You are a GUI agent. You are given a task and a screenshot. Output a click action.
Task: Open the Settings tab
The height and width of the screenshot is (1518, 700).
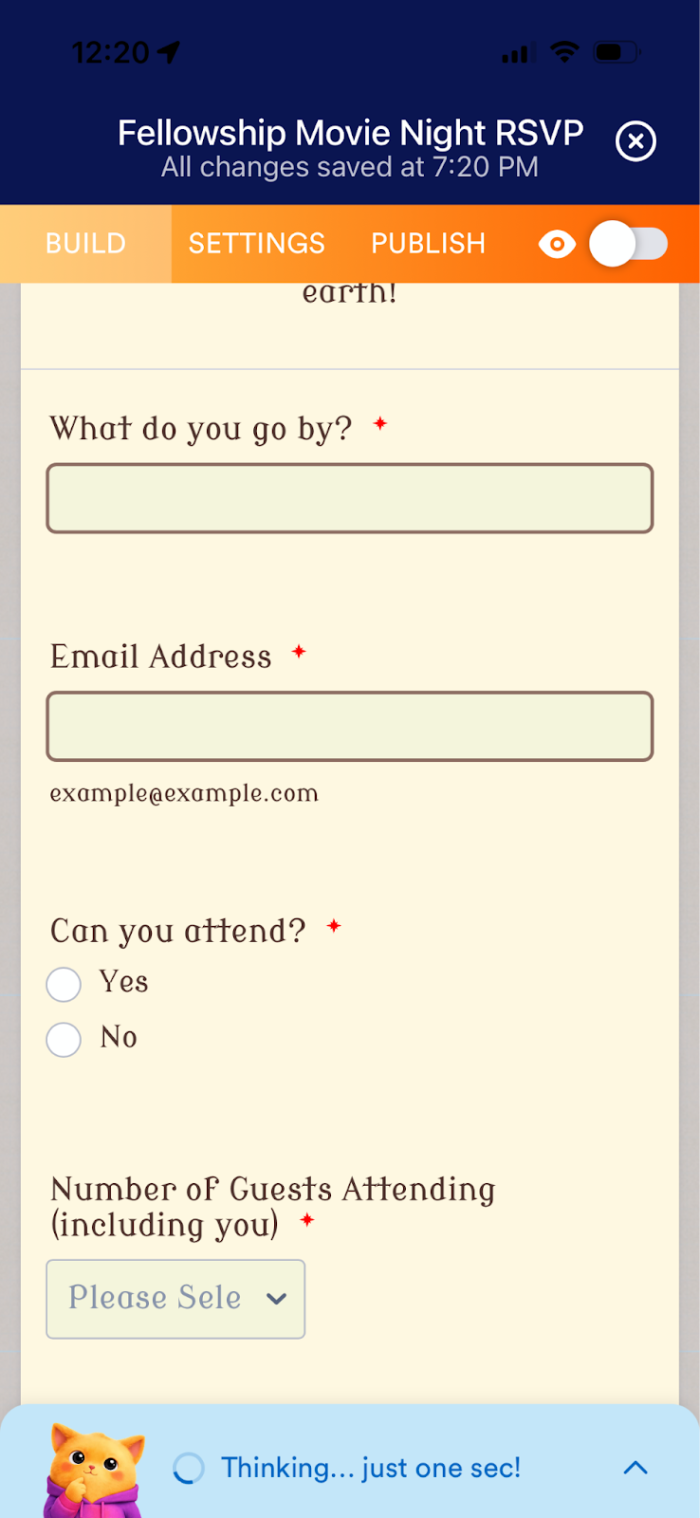(257, 244)
